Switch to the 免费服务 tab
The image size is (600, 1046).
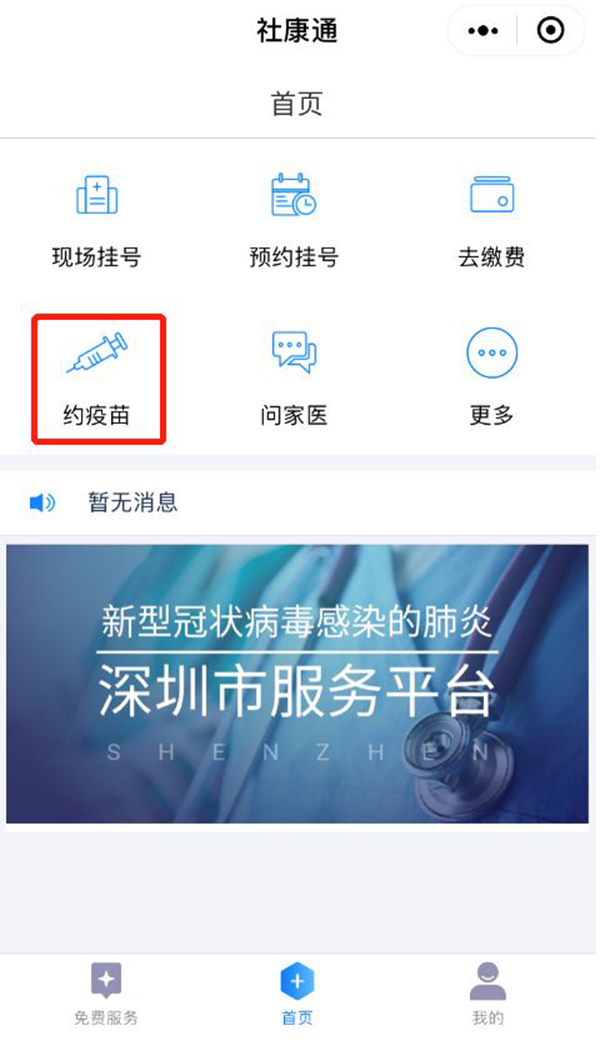coord(106,995)
